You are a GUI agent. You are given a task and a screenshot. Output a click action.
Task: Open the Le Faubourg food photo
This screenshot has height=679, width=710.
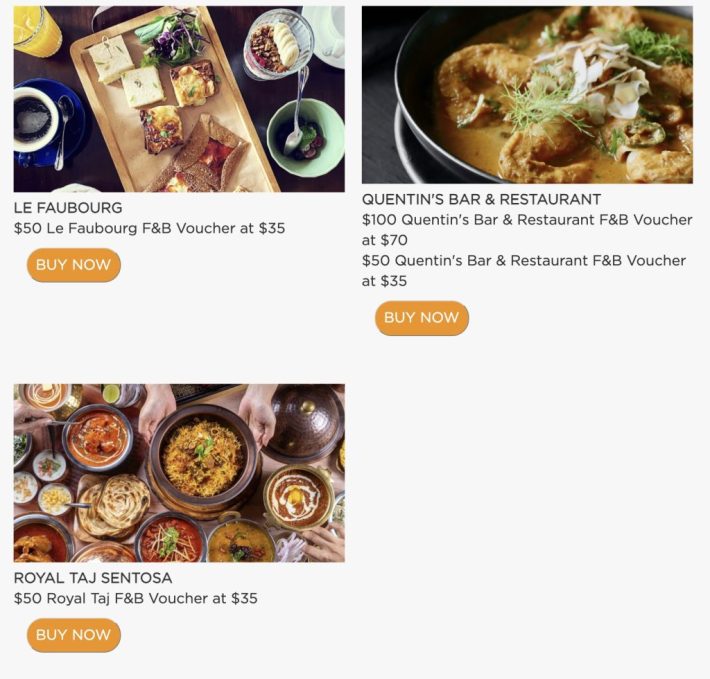point(179,99)
